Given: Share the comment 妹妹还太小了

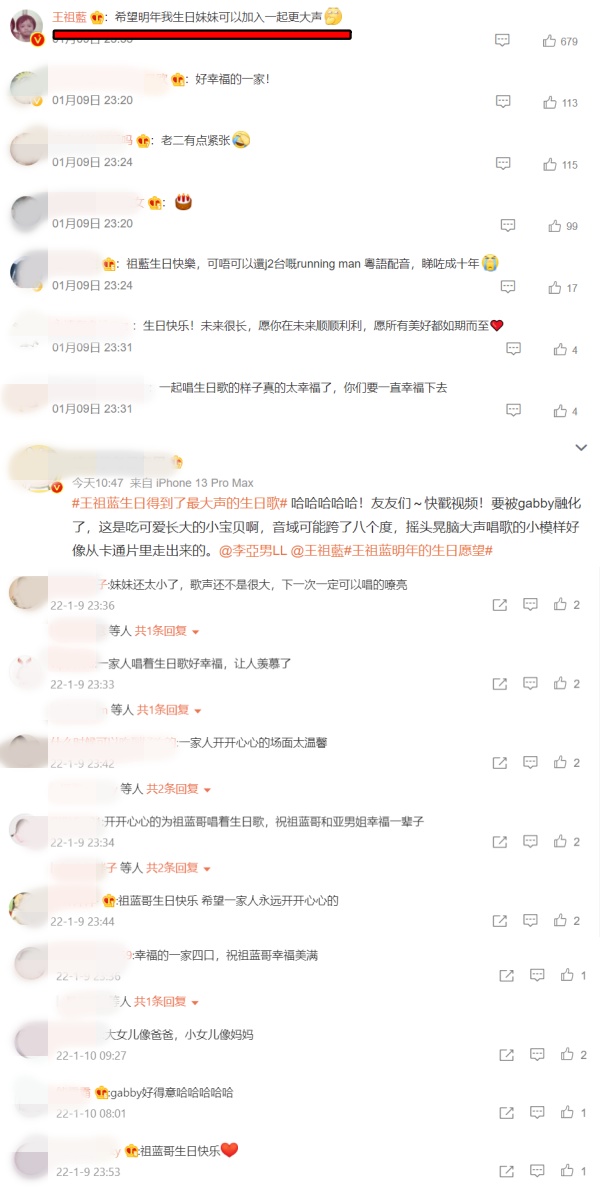Looking at the screenshot, I should [499, 604].
